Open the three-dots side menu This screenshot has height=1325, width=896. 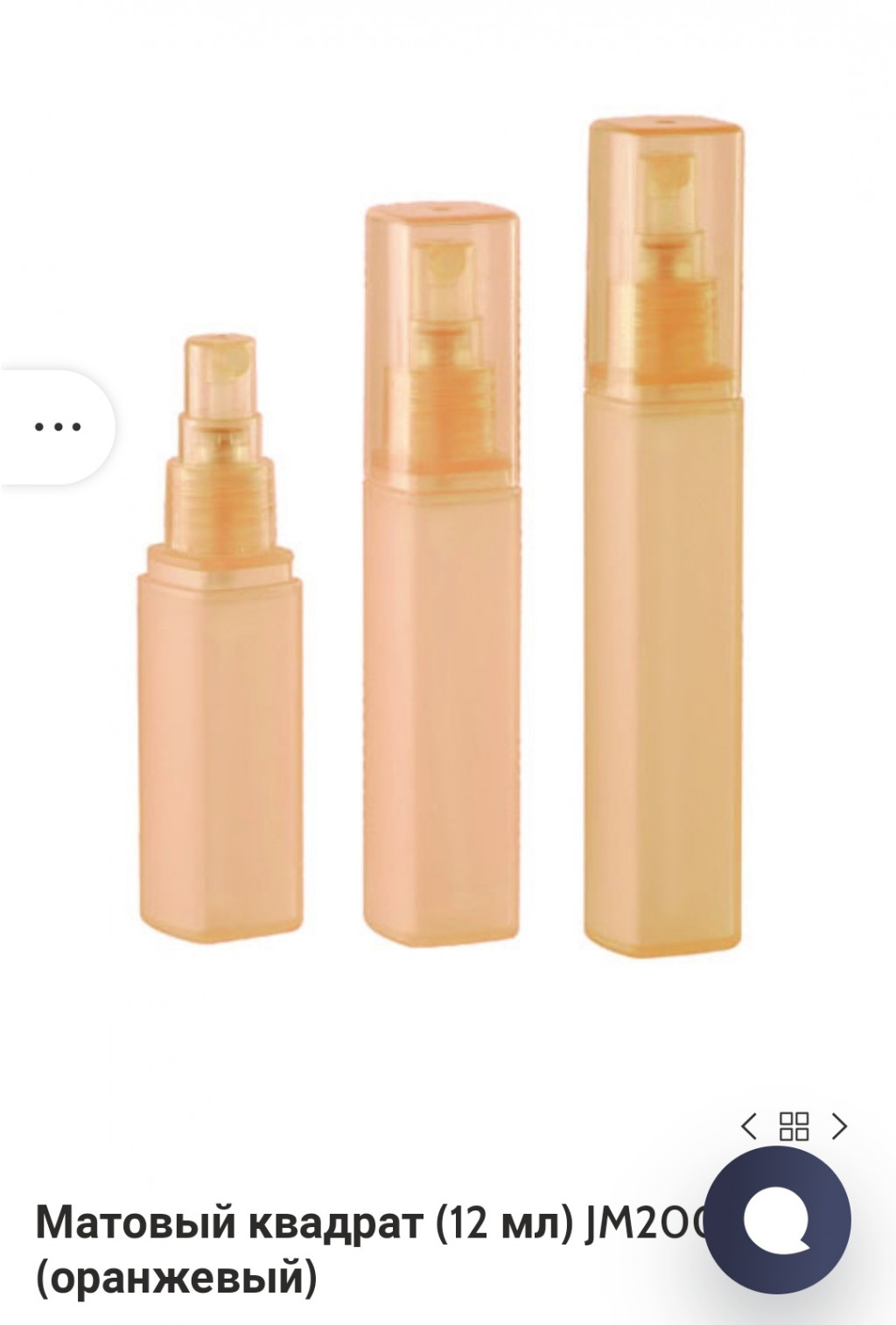click(58, 427)
